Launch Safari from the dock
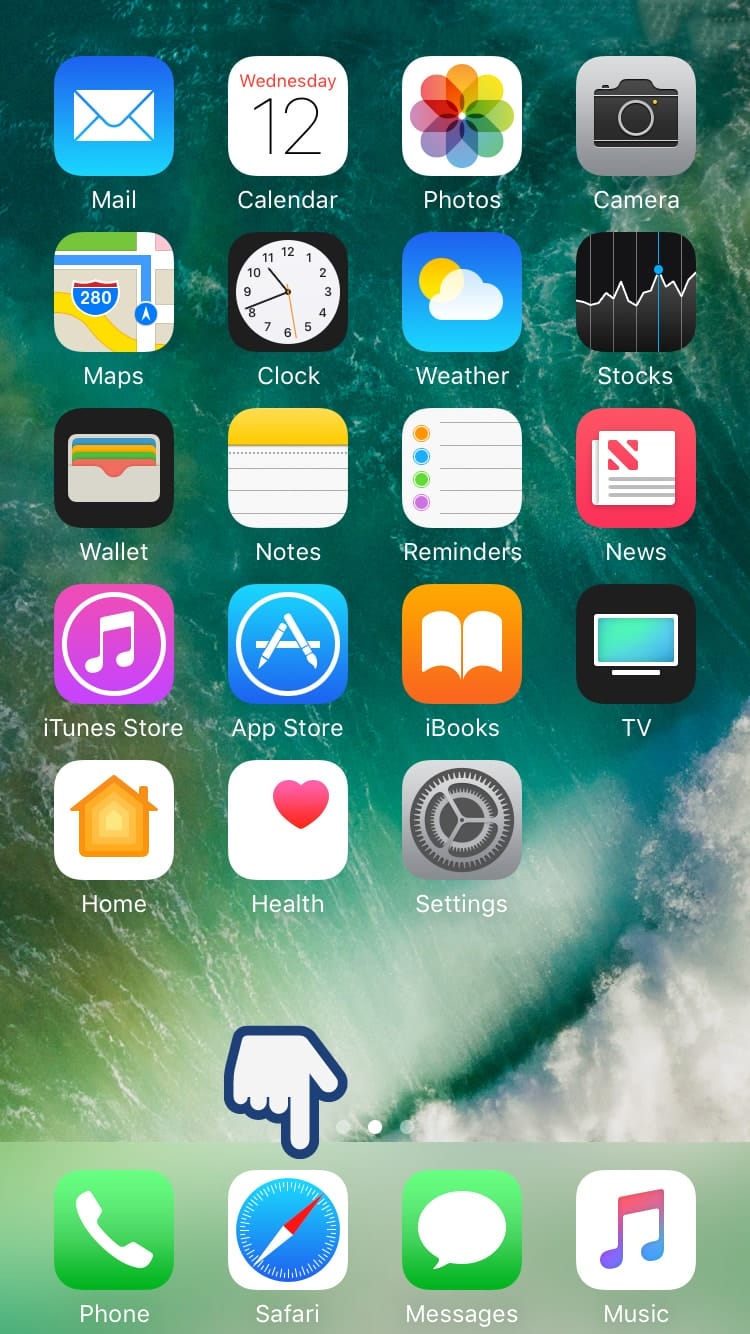The image size is (750, 1334). (288, 1230)
